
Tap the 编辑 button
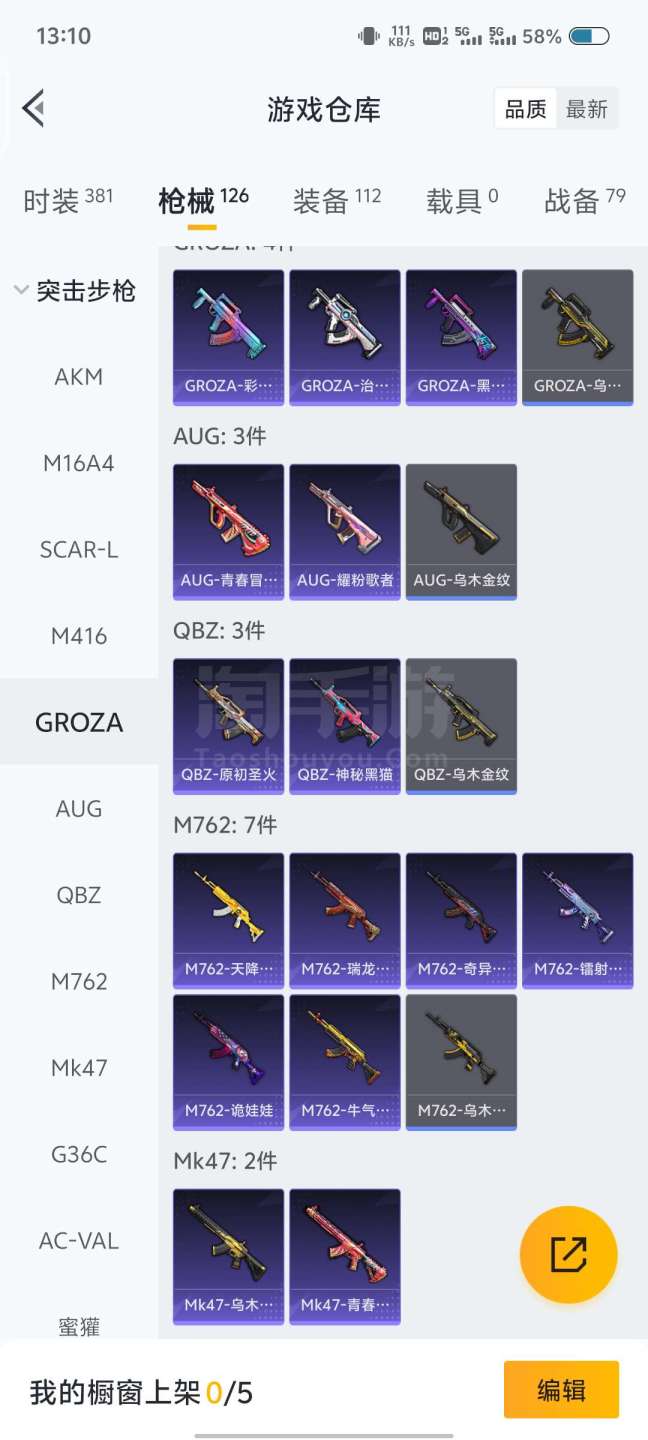pos(561,1390)
